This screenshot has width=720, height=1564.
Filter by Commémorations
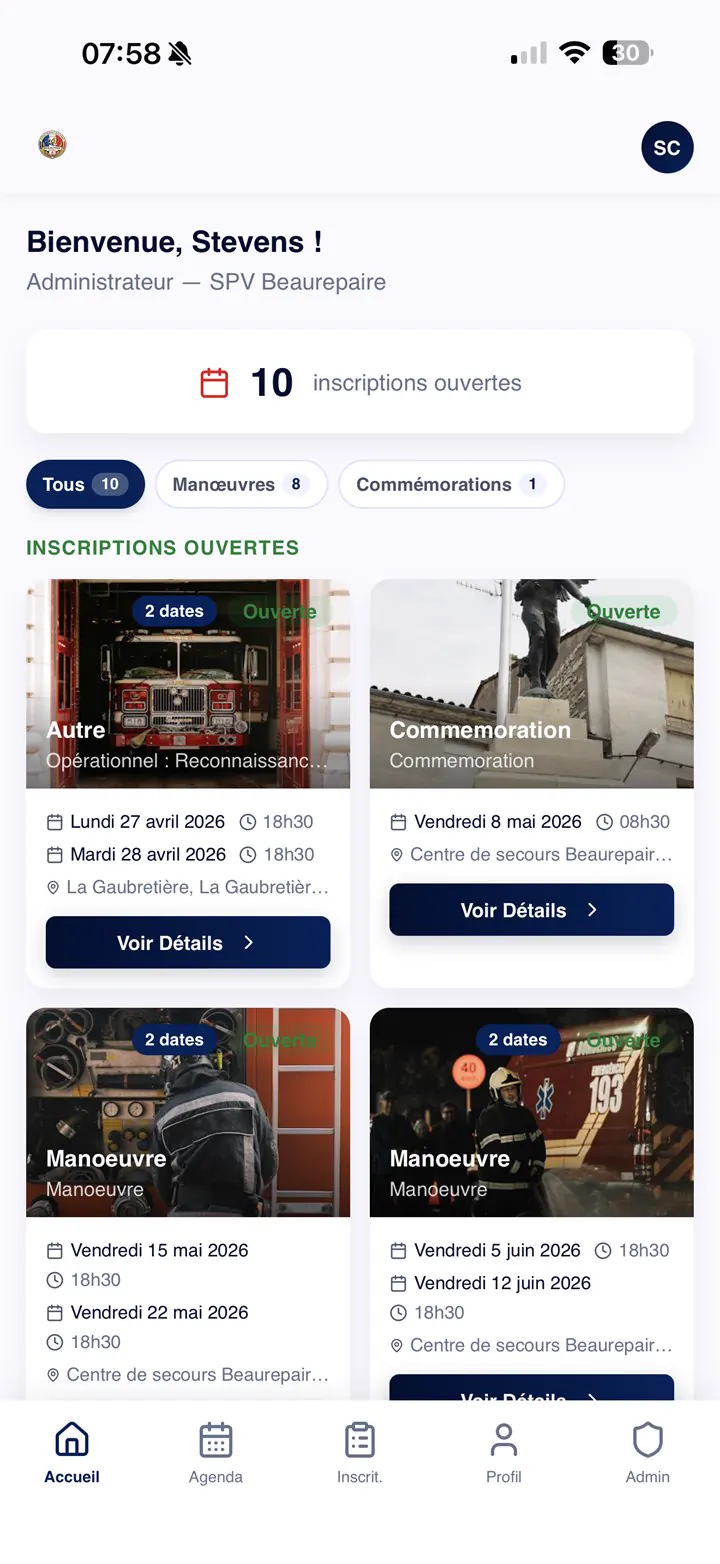451,484
